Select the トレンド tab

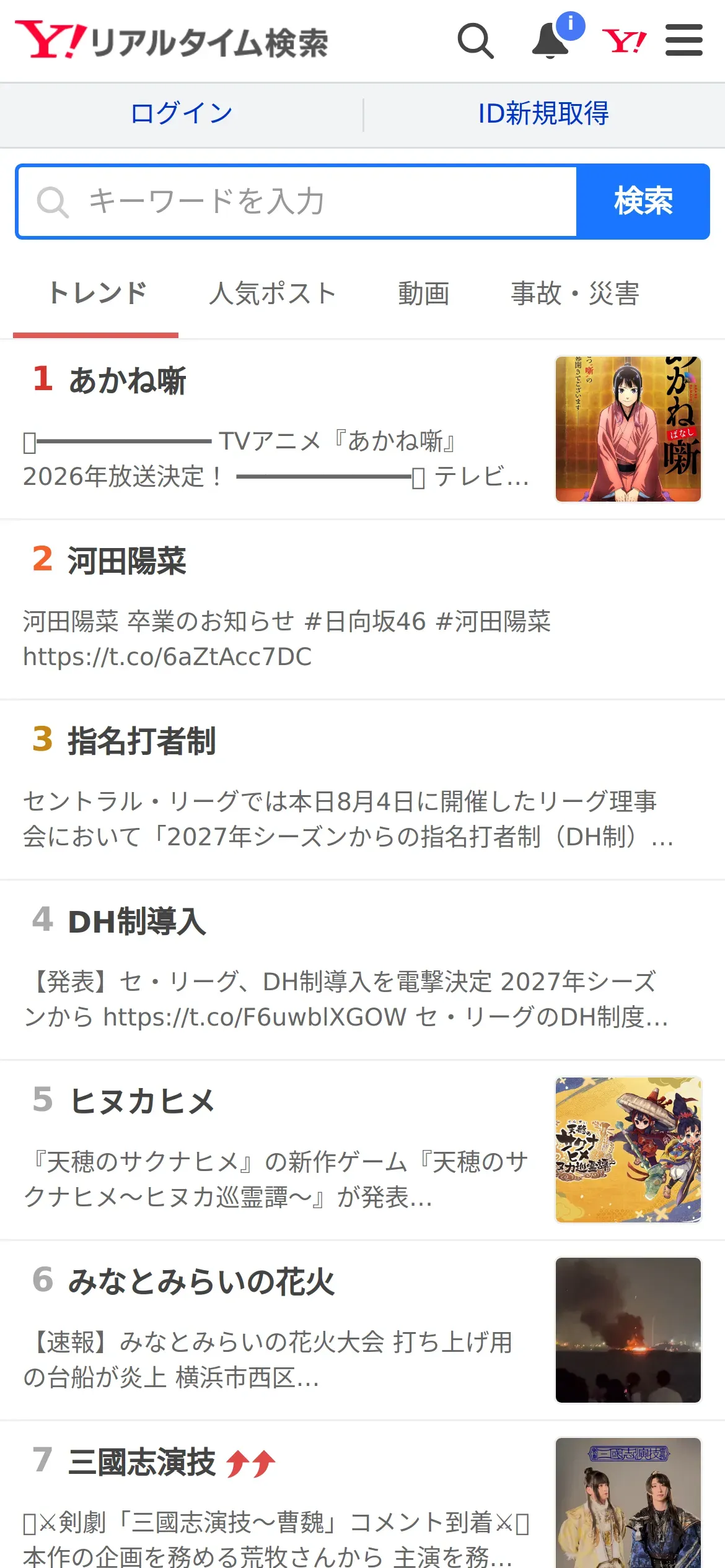(97, 294)
